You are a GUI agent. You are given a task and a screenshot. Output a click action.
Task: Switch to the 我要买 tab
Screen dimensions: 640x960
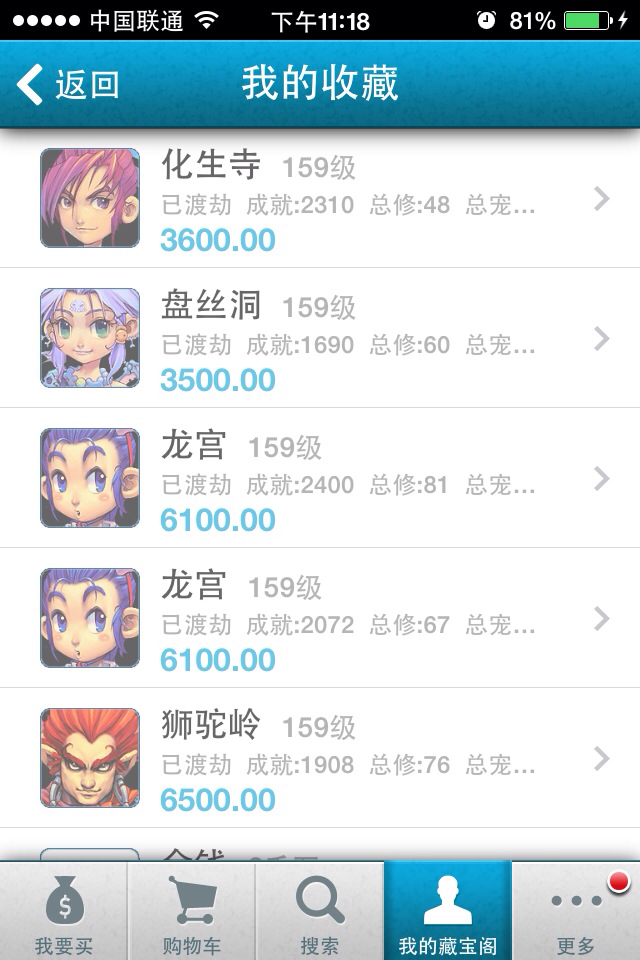point(64,912)
